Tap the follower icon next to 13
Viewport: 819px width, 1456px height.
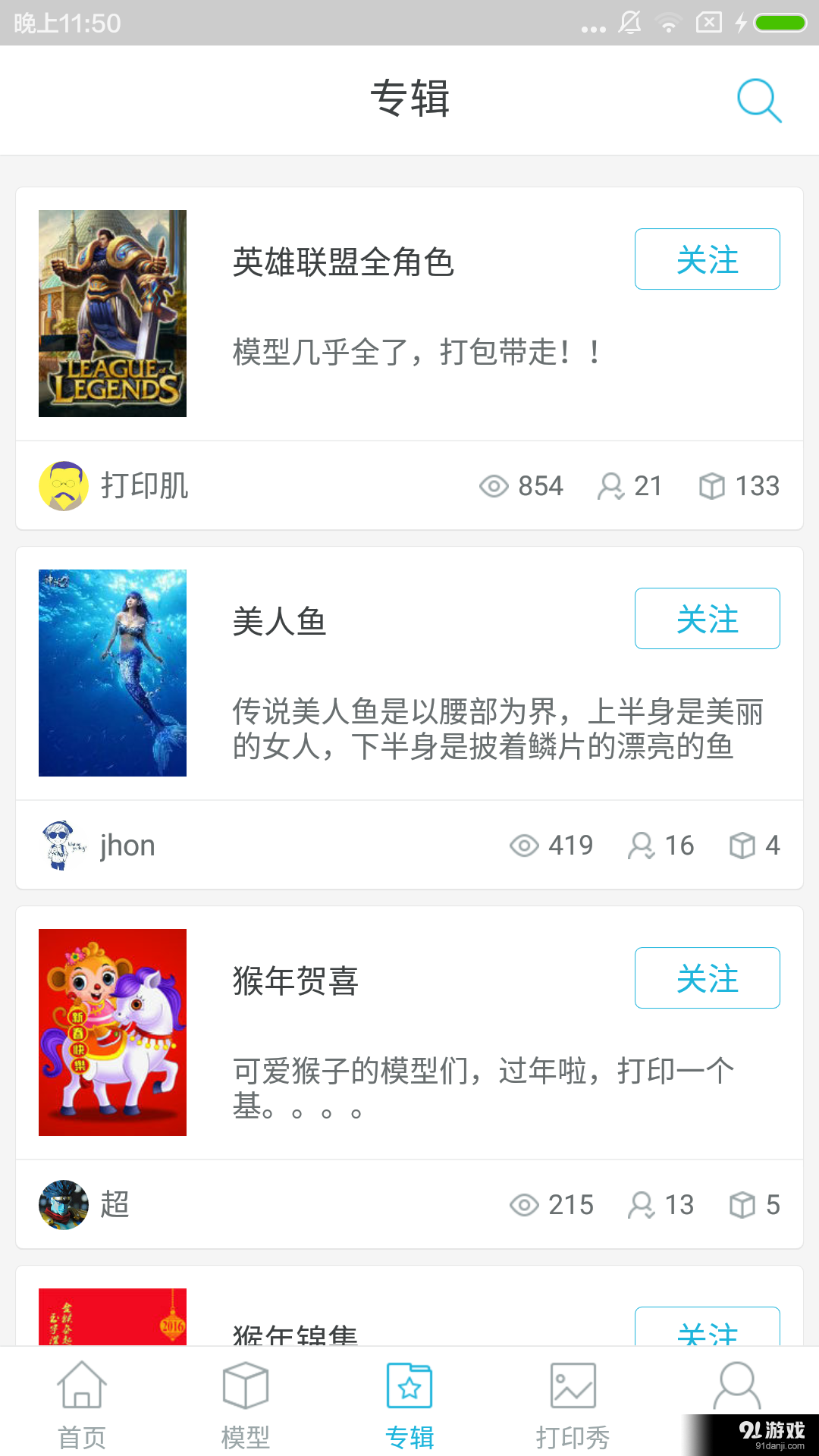[x=644, y=1204]
